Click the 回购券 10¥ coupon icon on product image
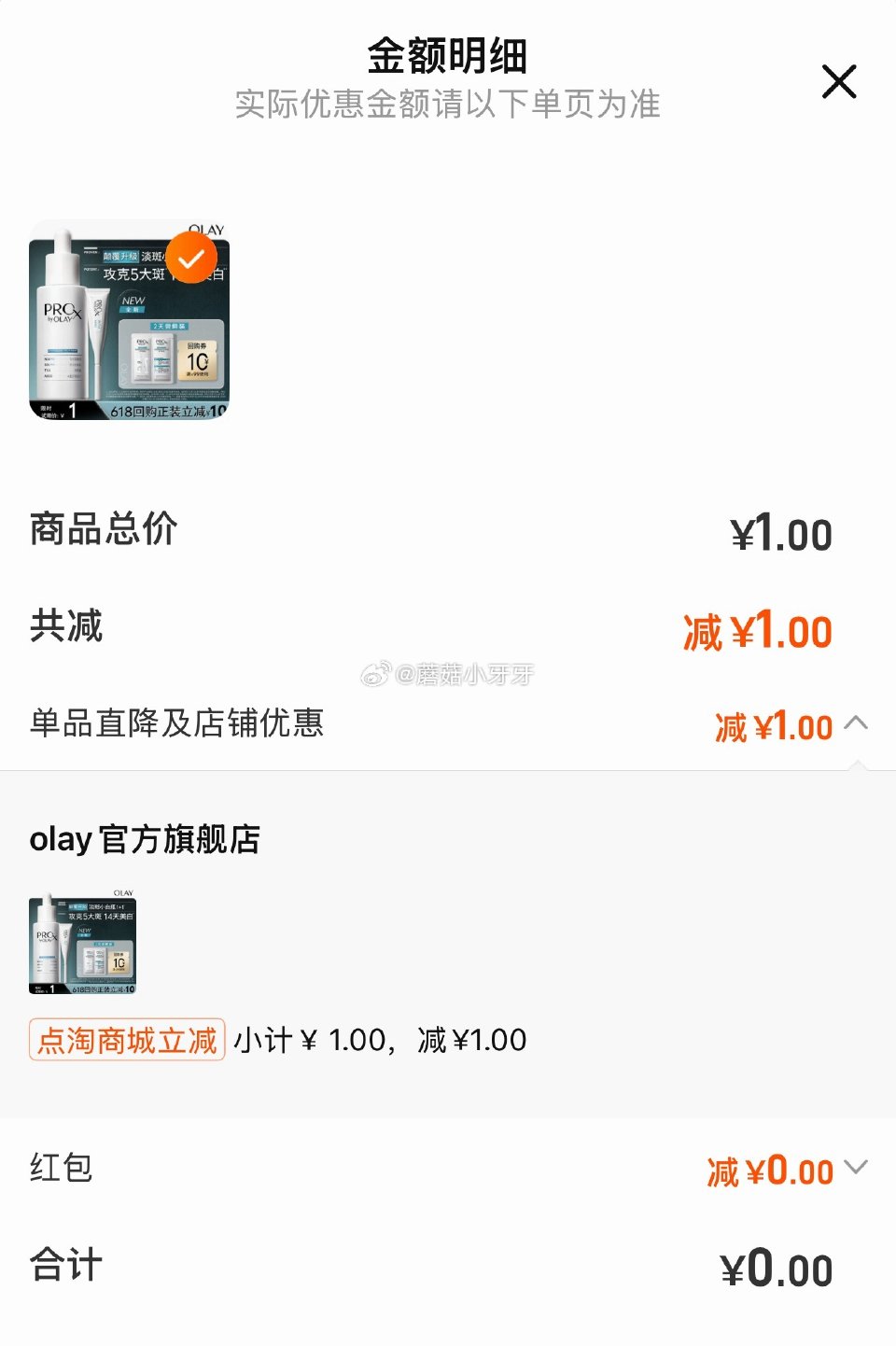The width and height of the screenshot is (896, 1346). 199,359
